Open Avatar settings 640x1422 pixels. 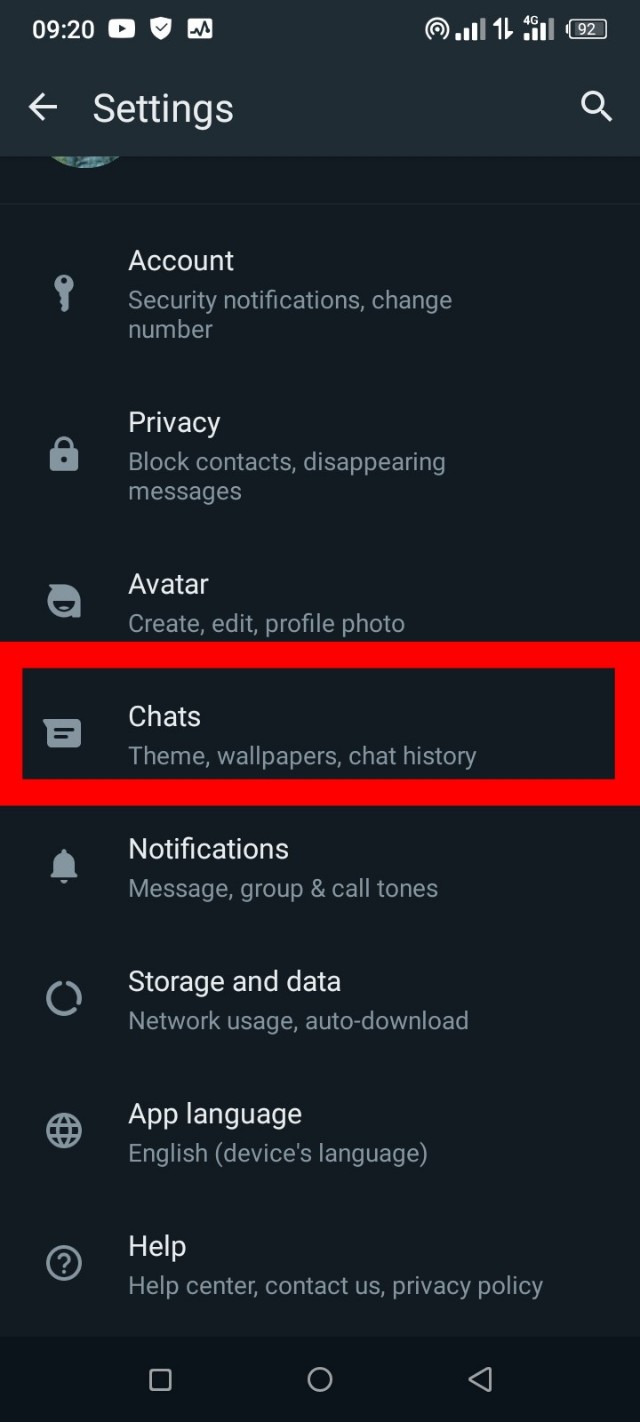(266, 603)
